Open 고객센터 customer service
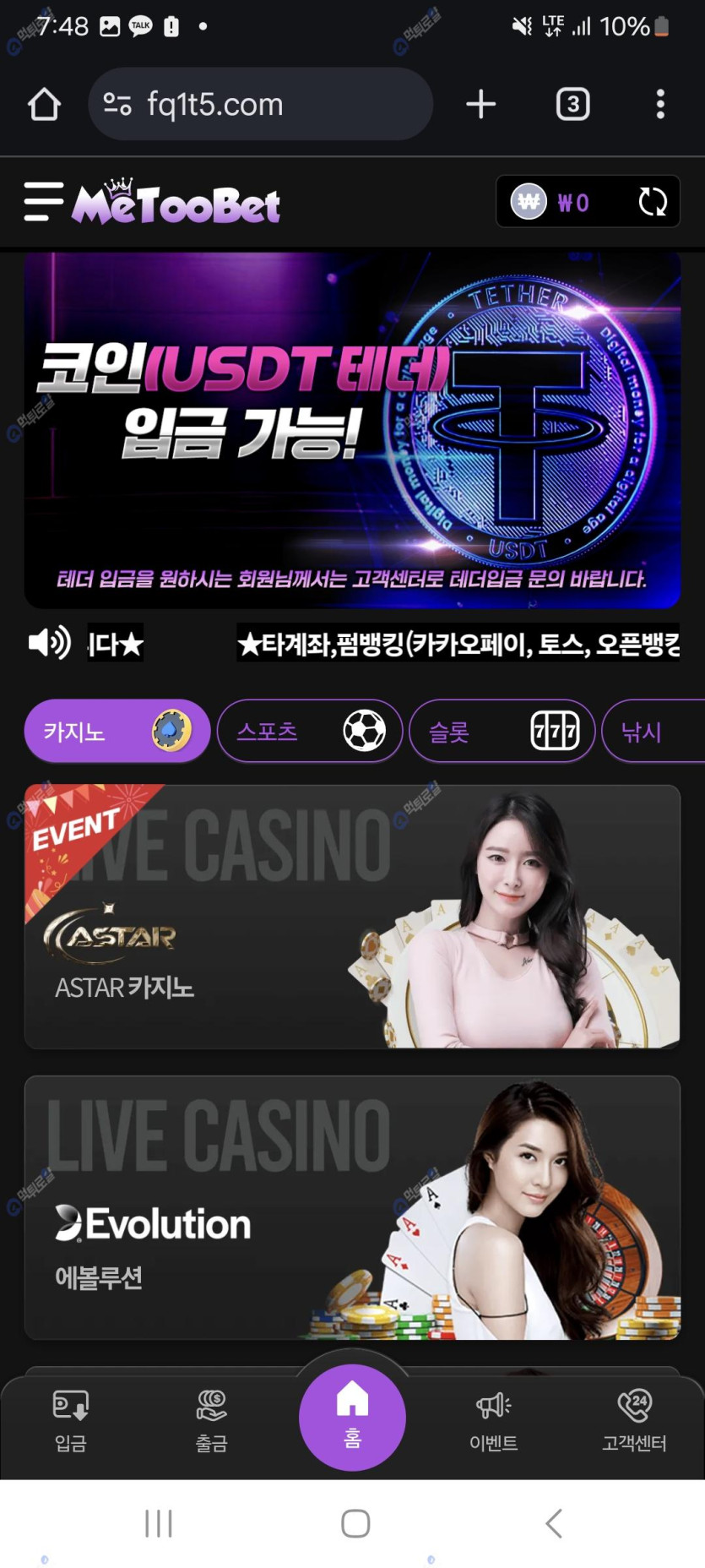Image resolution: width=705 pixels, height=1568 pixels. [x=634, y=1421]
